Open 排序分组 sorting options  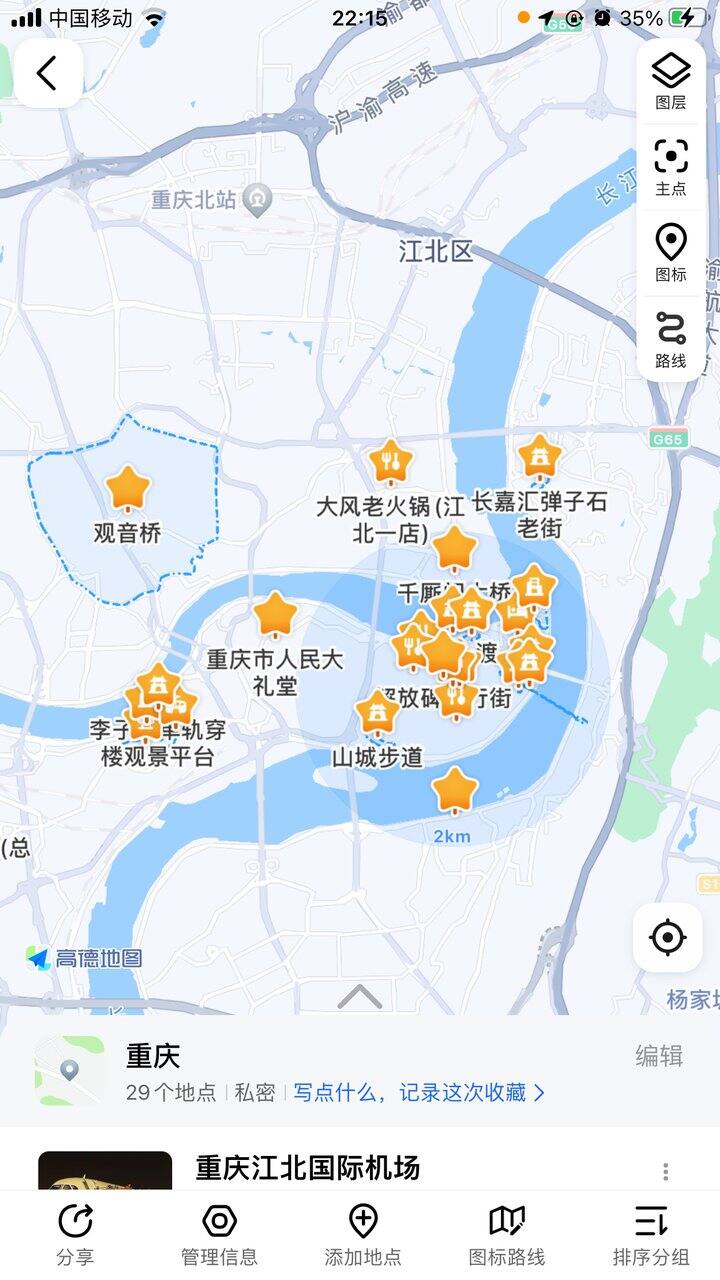coord(651,1235)
